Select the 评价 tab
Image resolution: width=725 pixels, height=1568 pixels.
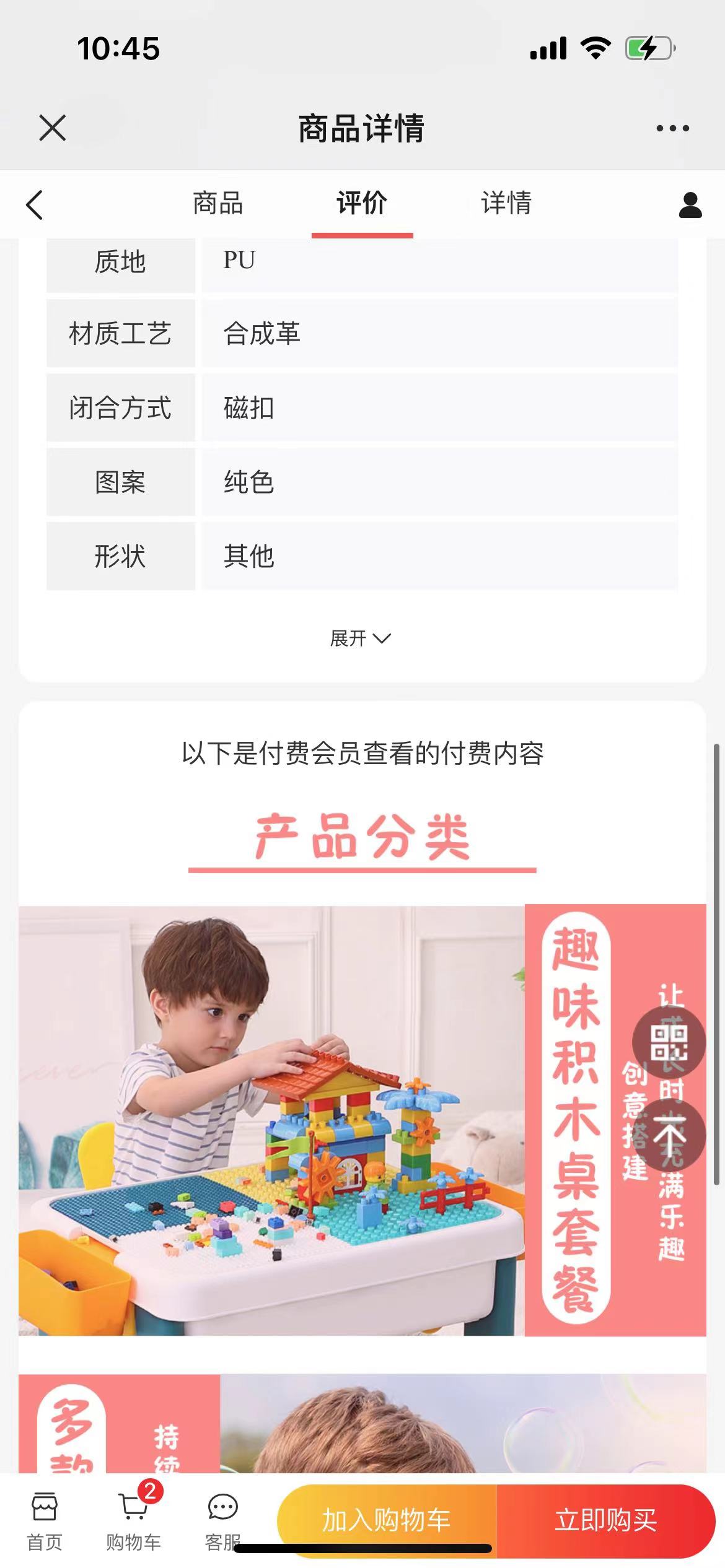click(362, 203)
